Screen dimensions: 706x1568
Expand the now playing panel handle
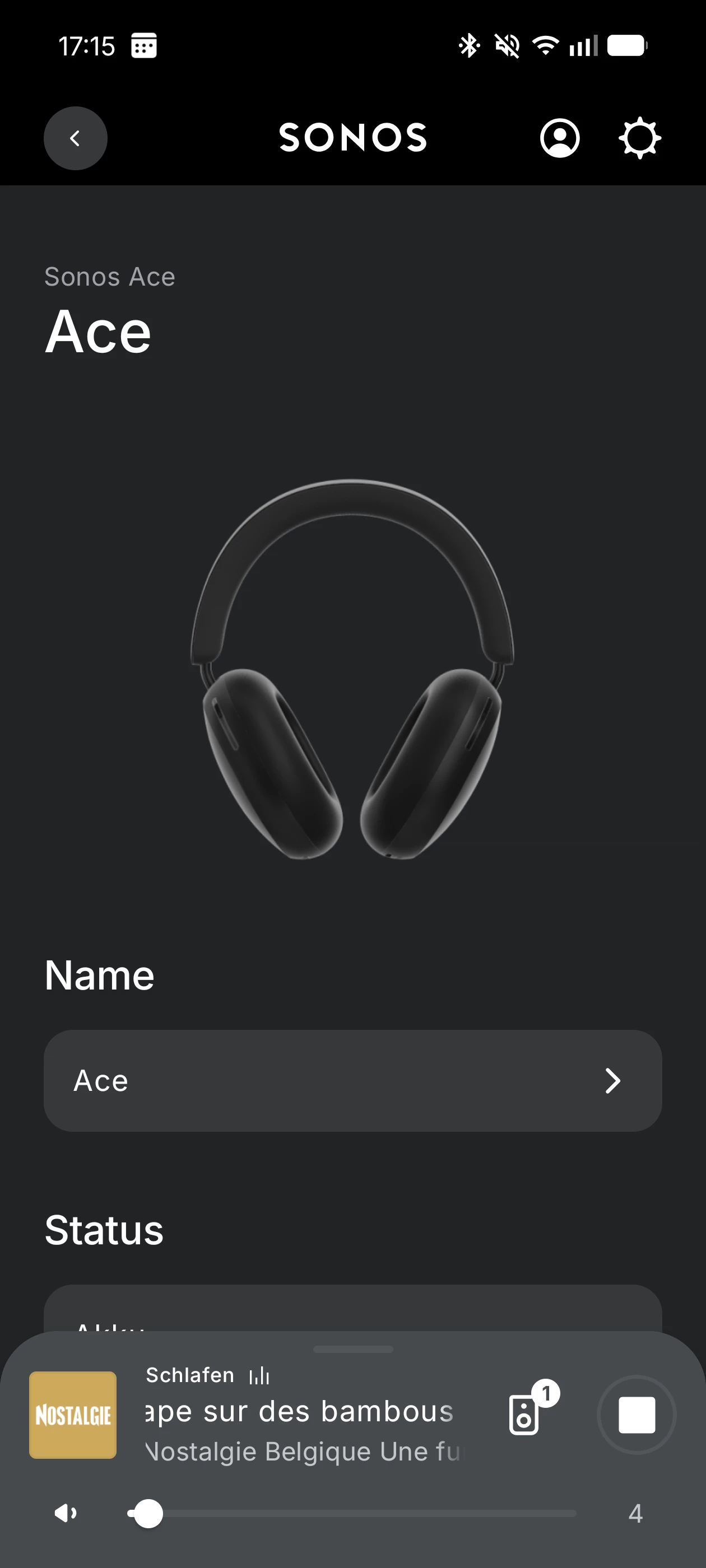click(x=352, y=1350)
